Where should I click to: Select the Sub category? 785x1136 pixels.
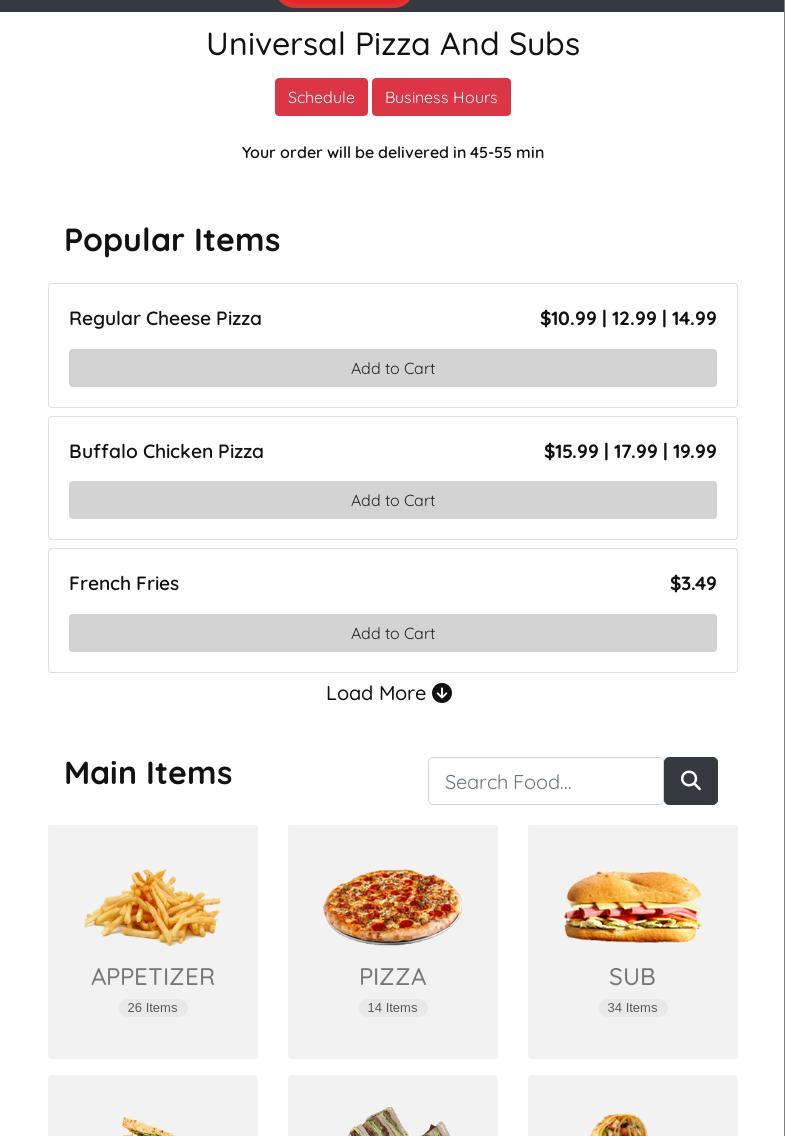[x=633, y=941]
